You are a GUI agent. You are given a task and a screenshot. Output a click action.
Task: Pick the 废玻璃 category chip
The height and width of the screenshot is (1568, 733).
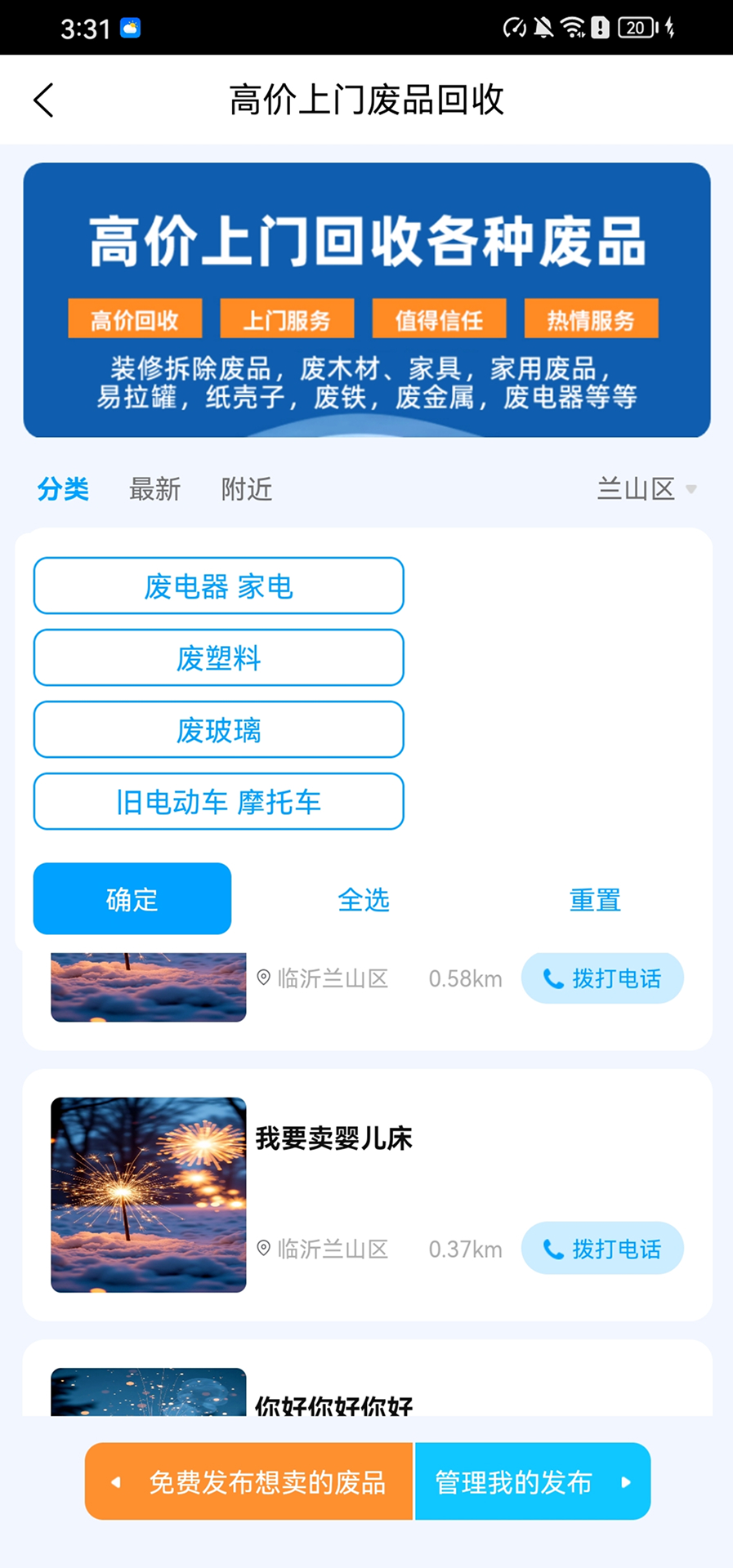point(218,729)
